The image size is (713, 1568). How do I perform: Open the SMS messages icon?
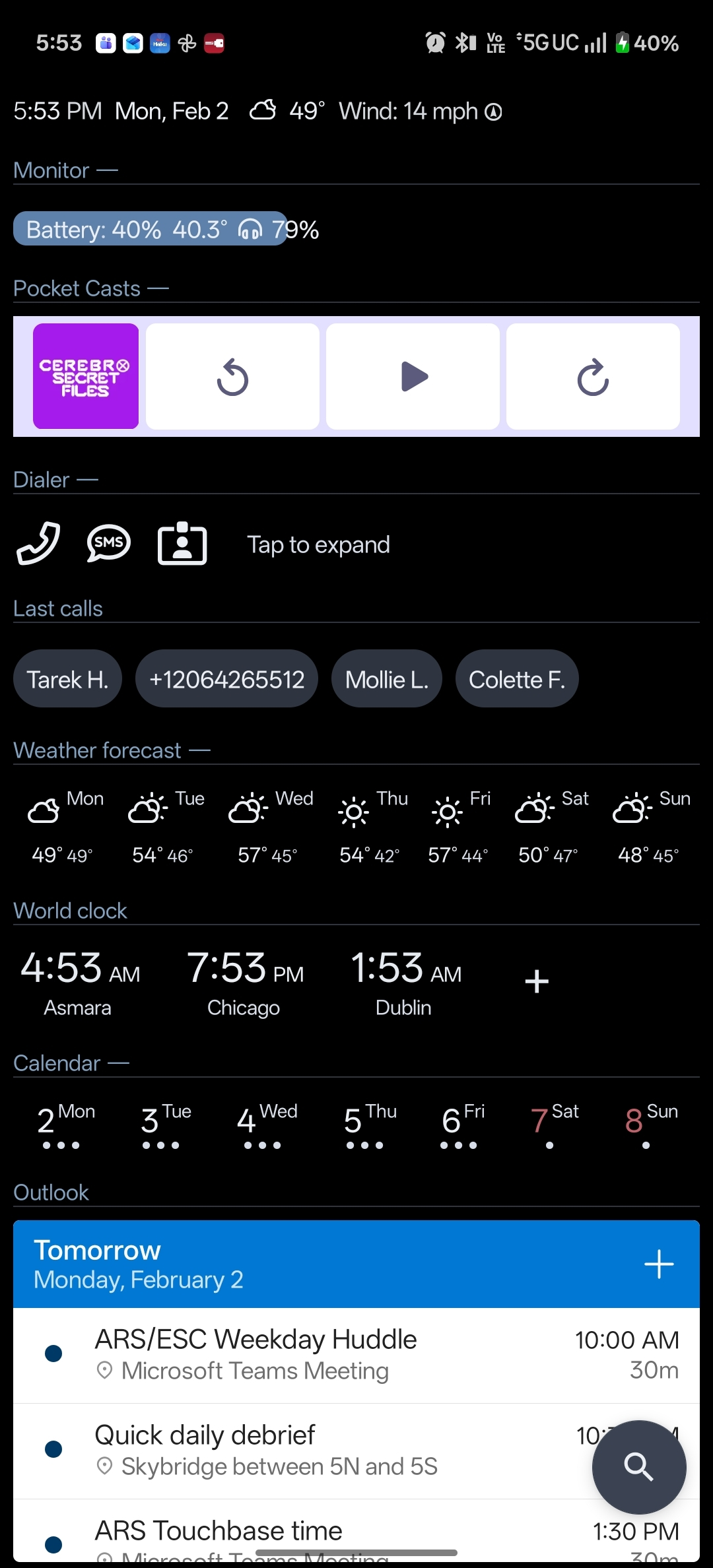point(109,544)
